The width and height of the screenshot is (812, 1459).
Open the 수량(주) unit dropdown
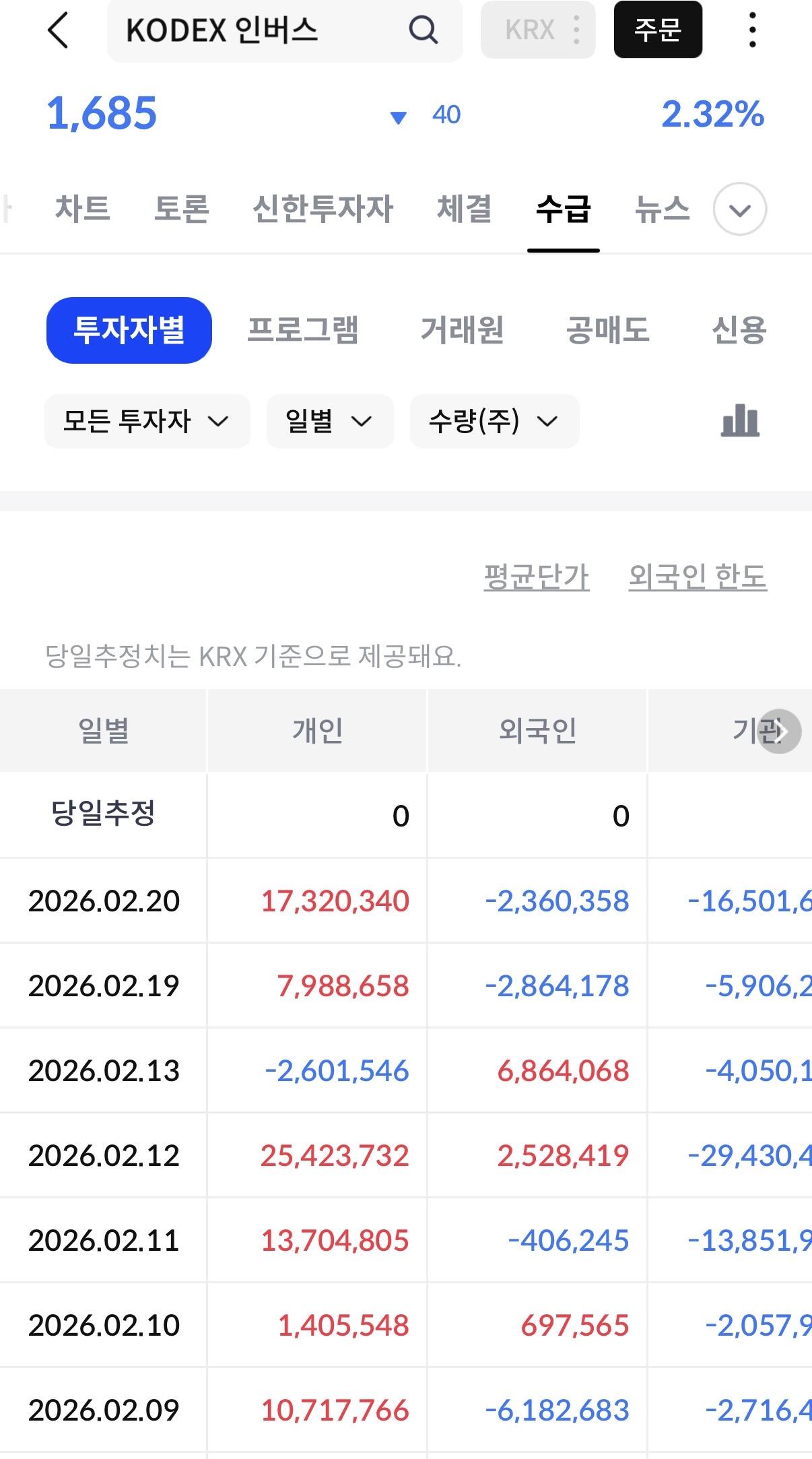[494, 421]
